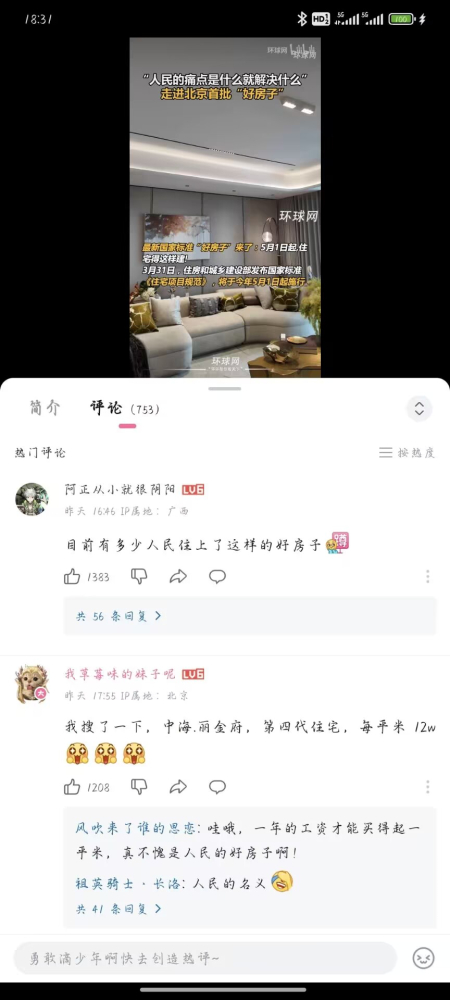Viewport: 450px width, 1000px height.
Task: Open the profile of 阿正从小就很阴阳
Action: (x=32, y=499)
